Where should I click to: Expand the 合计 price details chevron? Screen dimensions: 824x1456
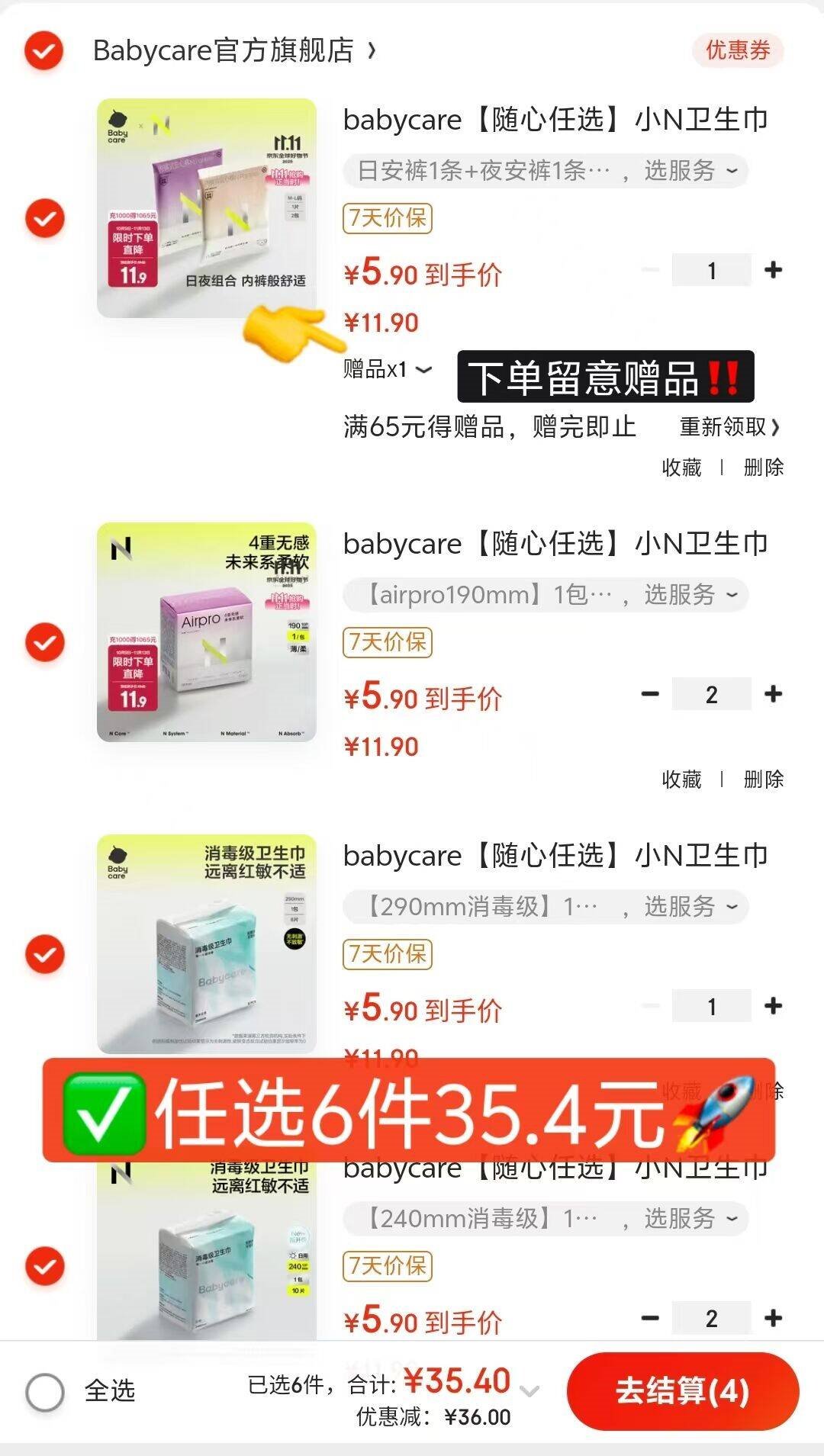(x=529, y=1390)
